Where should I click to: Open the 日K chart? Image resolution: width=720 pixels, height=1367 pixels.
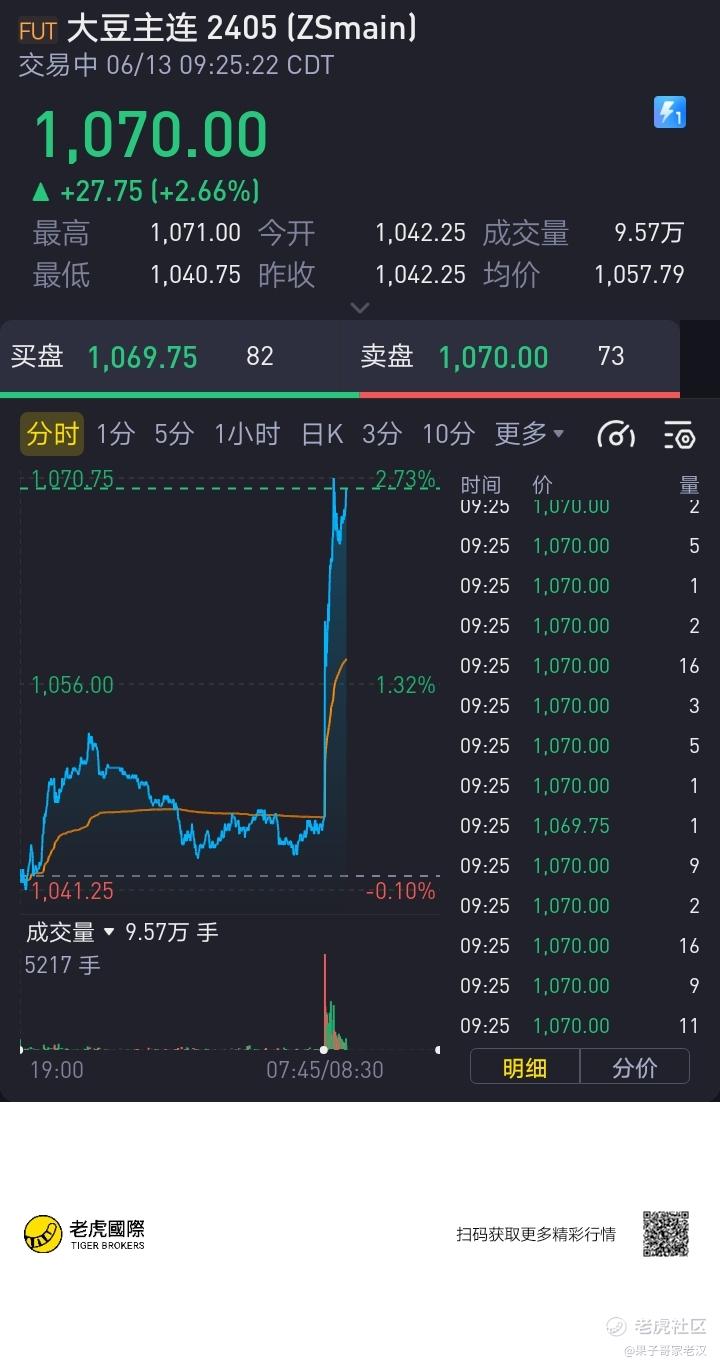tap(322, 434)
